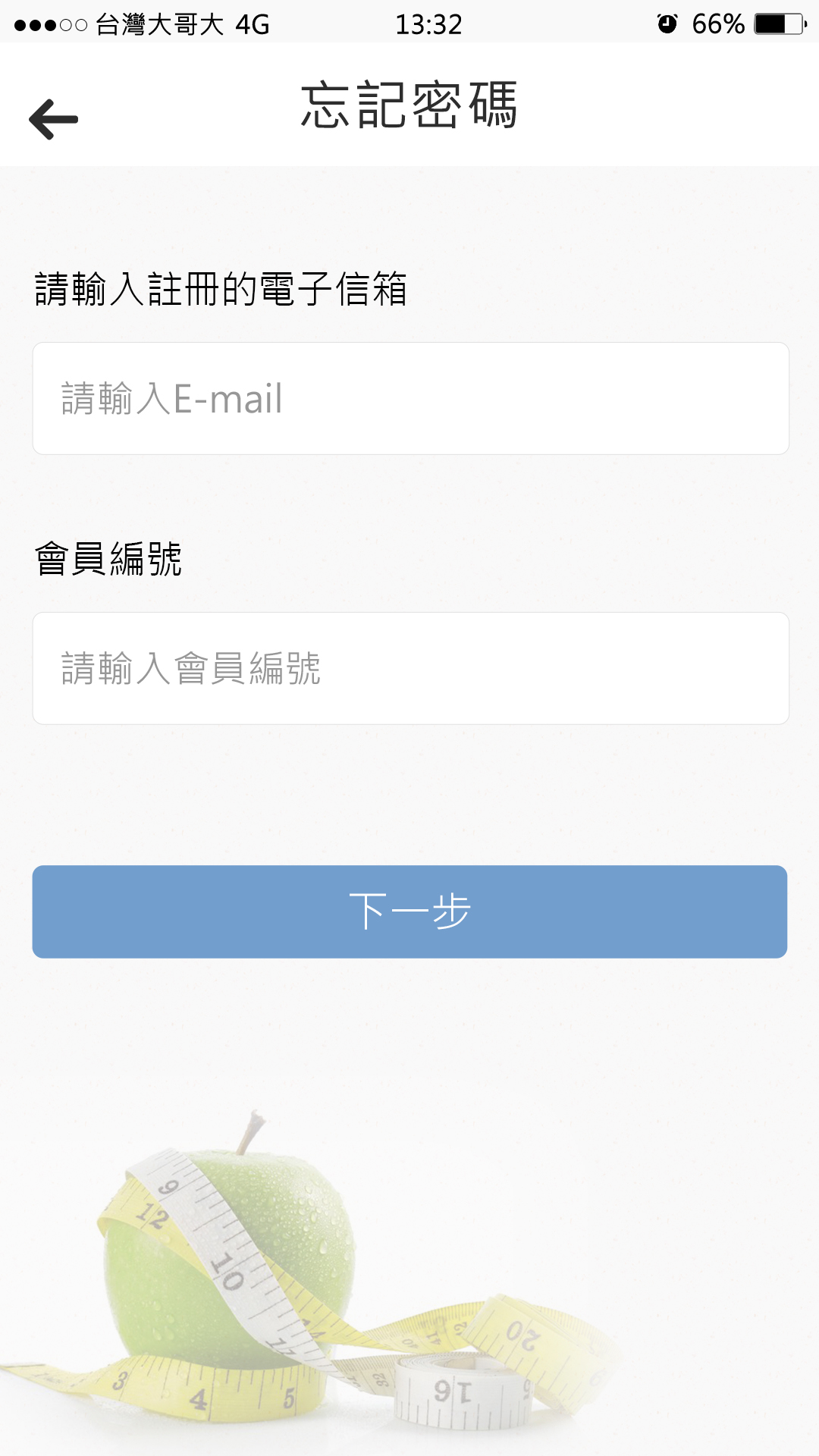Screen dimensions: 819x1456
Task: Focus the 請輸入E-mail field
Action: 410,399
